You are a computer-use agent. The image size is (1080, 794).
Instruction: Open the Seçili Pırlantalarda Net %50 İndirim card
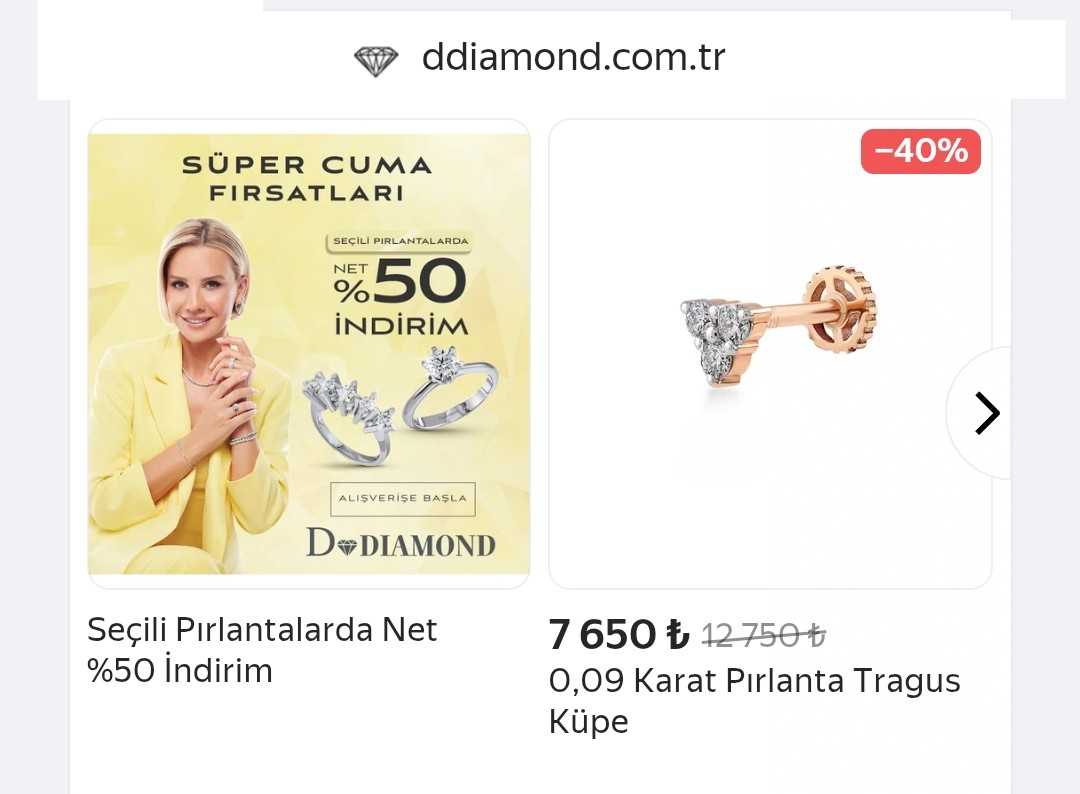[x=309, y=354]
